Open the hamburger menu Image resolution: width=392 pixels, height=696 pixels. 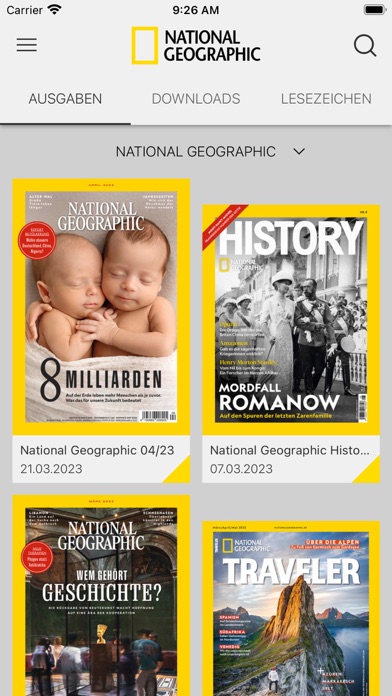click(x=27, y=45)
